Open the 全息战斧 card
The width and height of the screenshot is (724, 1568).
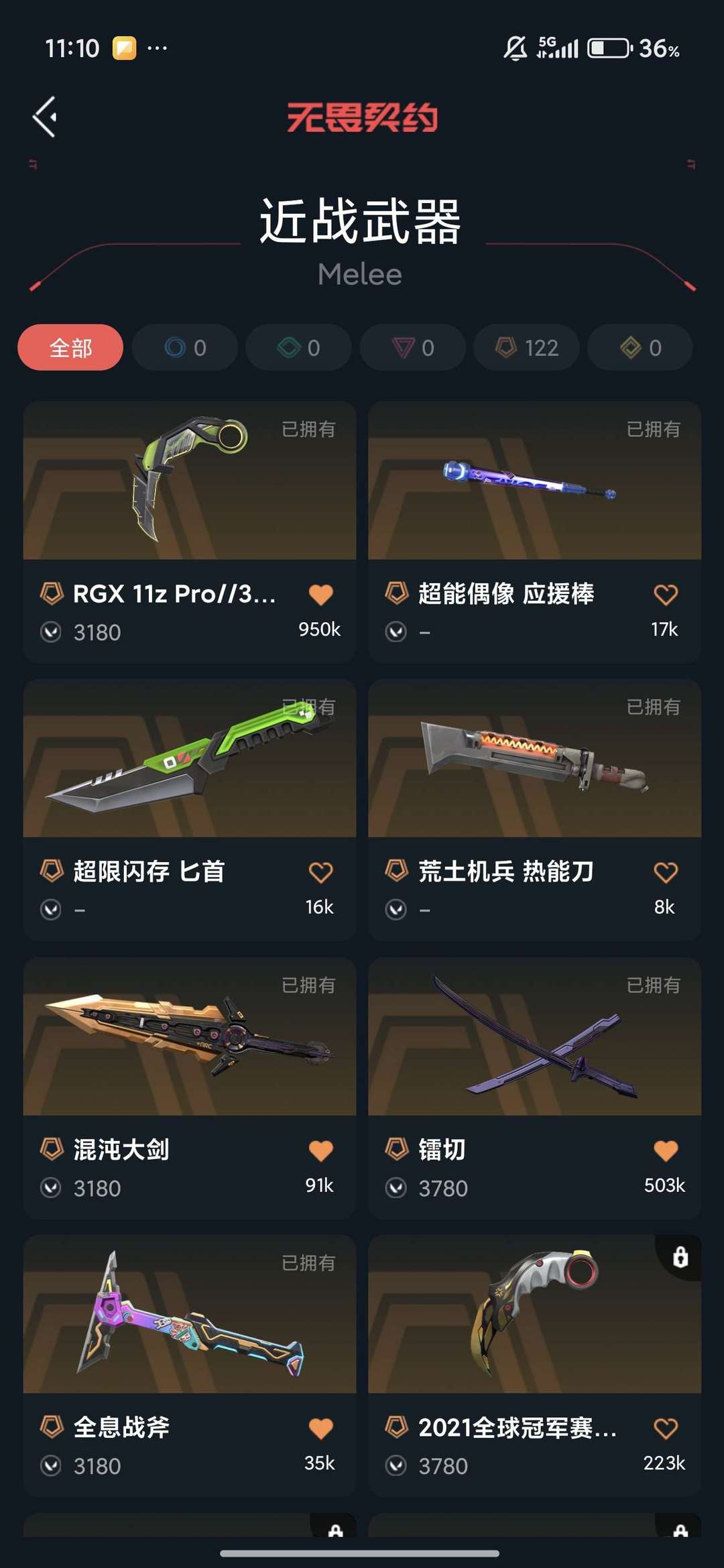pos(190,1366)
